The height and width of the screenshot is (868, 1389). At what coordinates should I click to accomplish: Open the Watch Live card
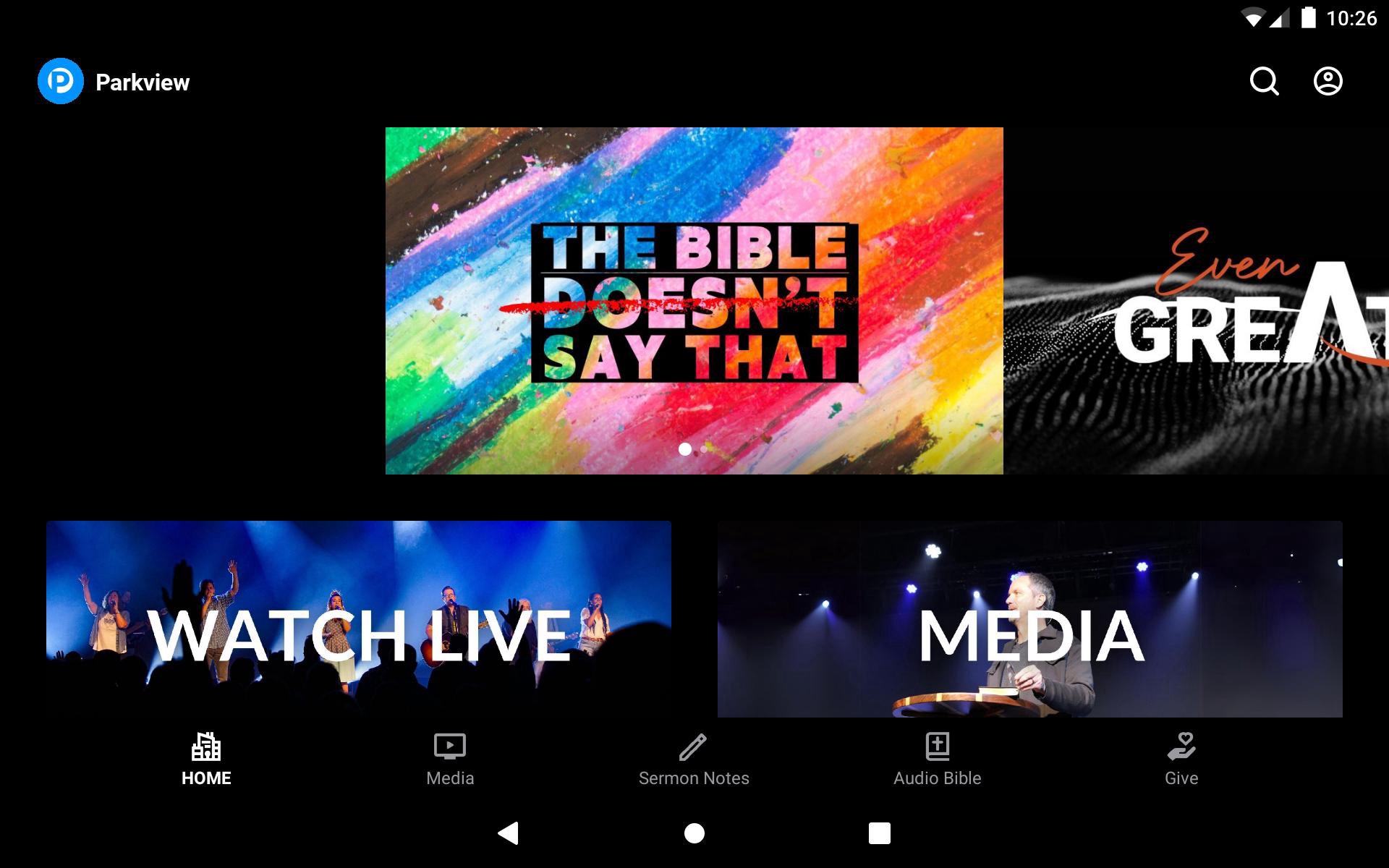(x=359, y=619)
